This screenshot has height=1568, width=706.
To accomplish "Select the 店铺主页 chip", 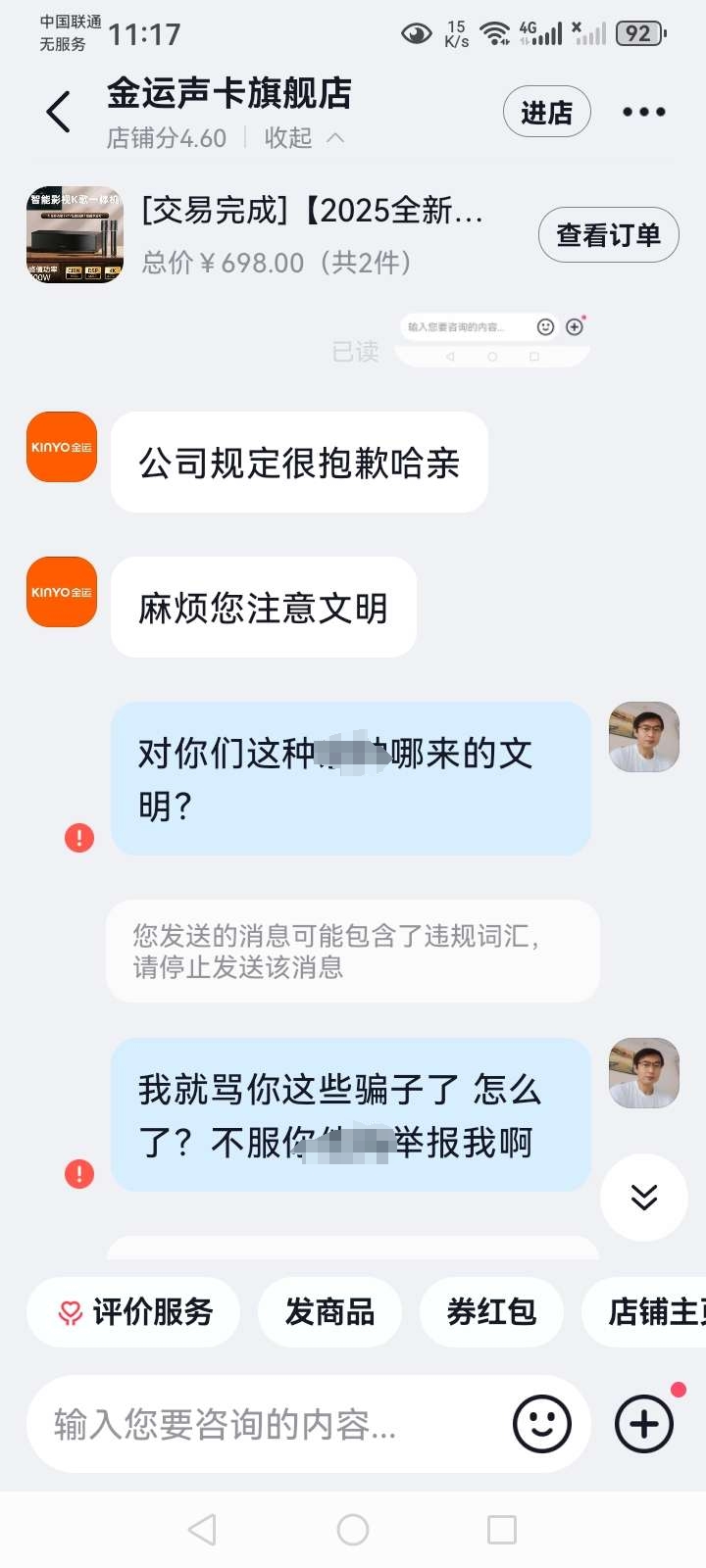I will pyautogui.click(x=644, y=1311).
